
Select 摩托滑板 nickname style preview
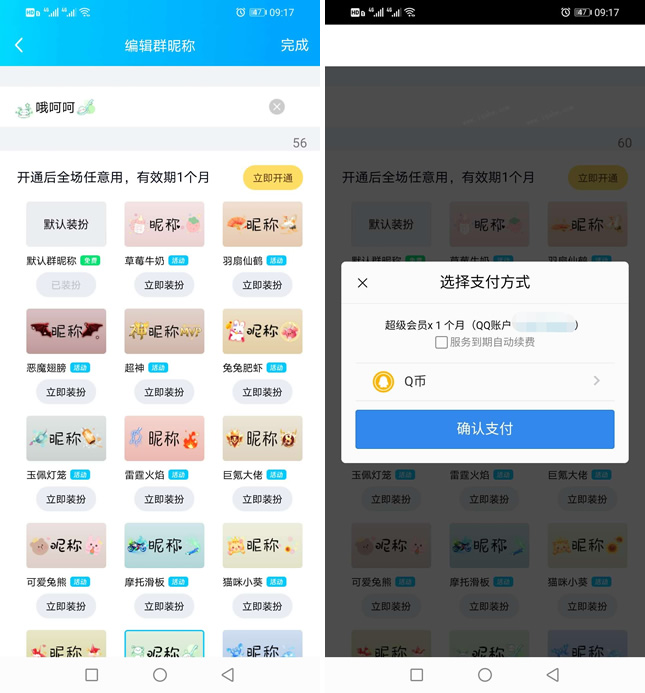coord(164,545)
